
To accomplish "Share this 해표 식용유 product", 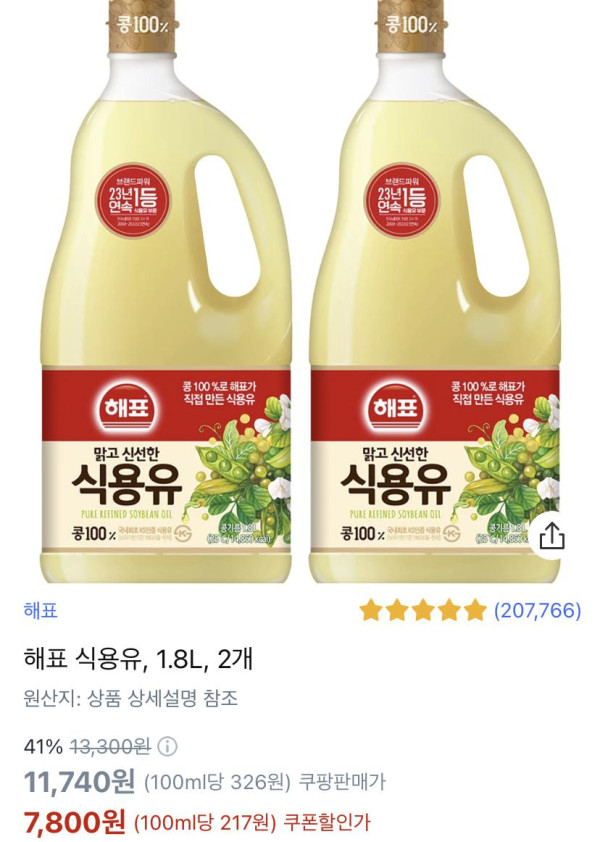I will coord(552,536).
